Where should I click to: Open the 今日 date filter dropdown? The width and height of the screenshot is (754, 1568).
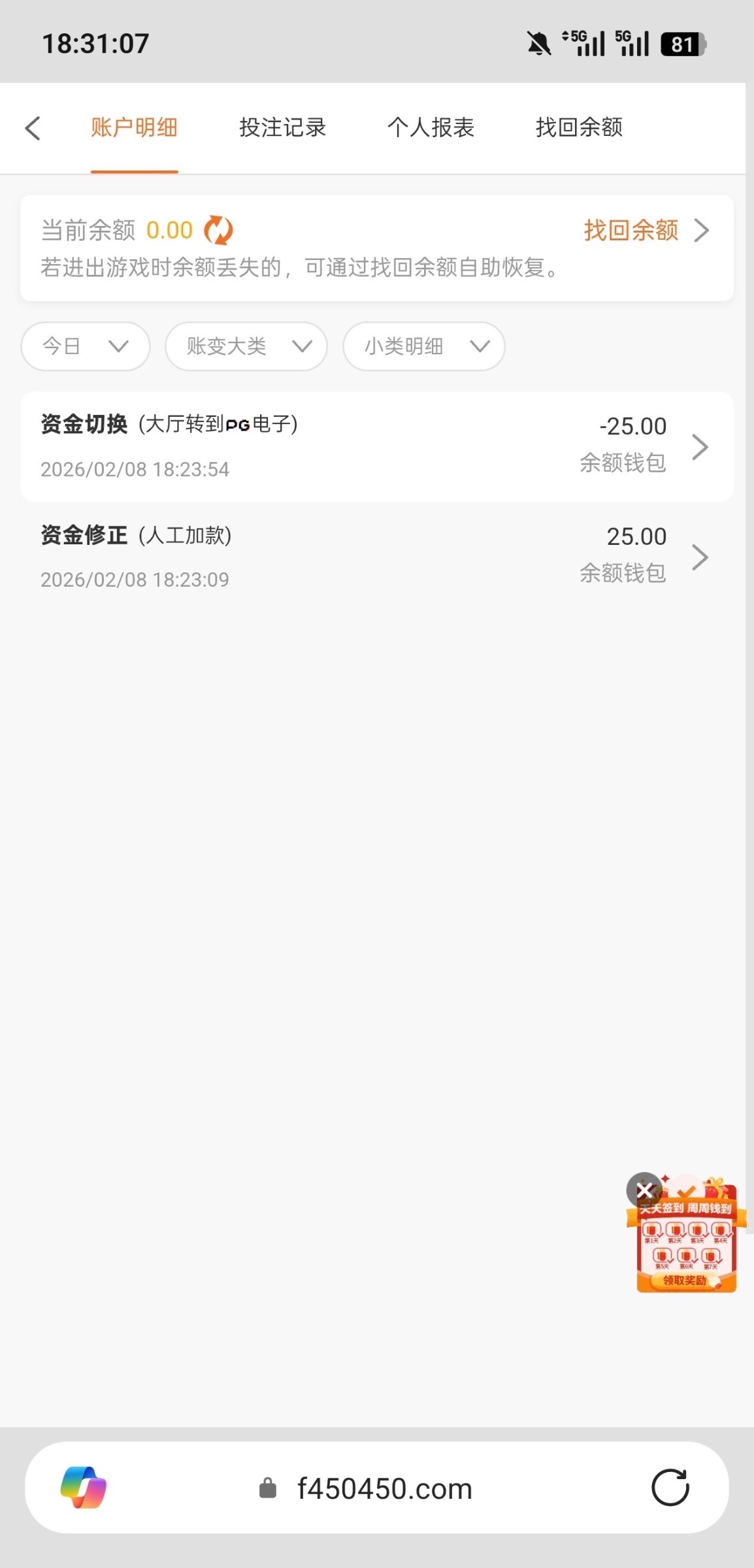[x=85, y=347]
